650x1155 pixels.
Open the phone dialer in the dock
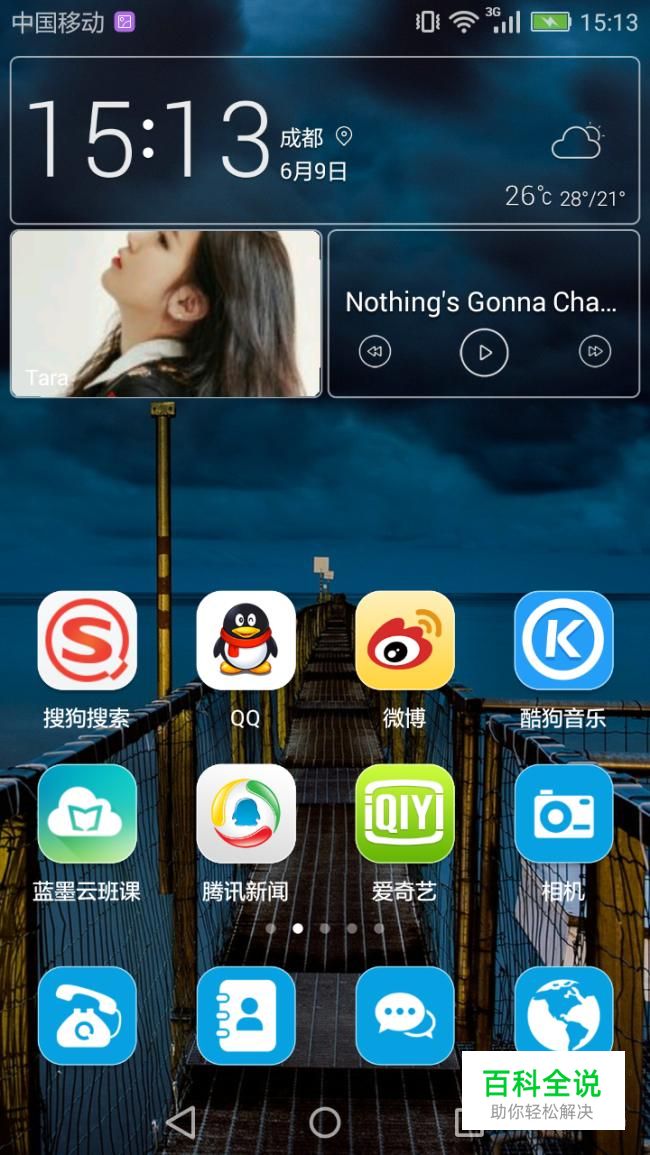(87, 1016)
